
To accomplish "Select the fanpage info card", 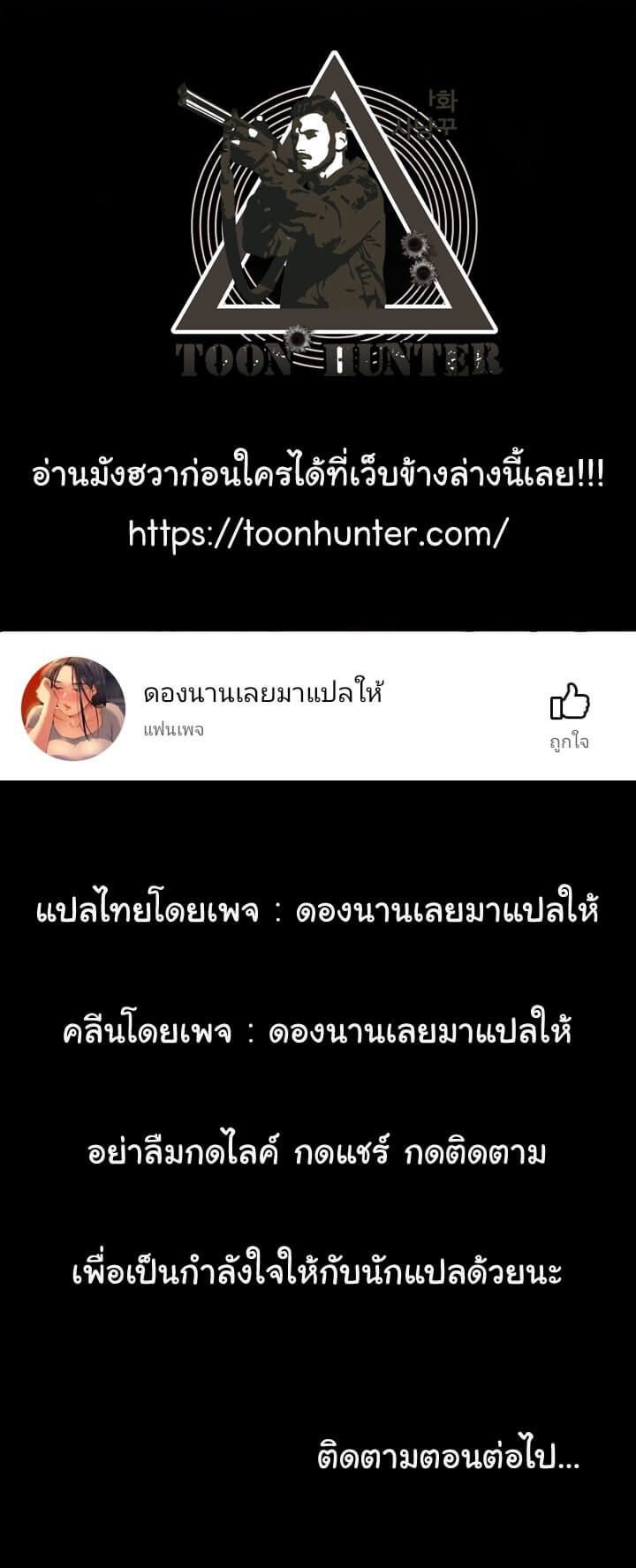I will click(318, 706).
